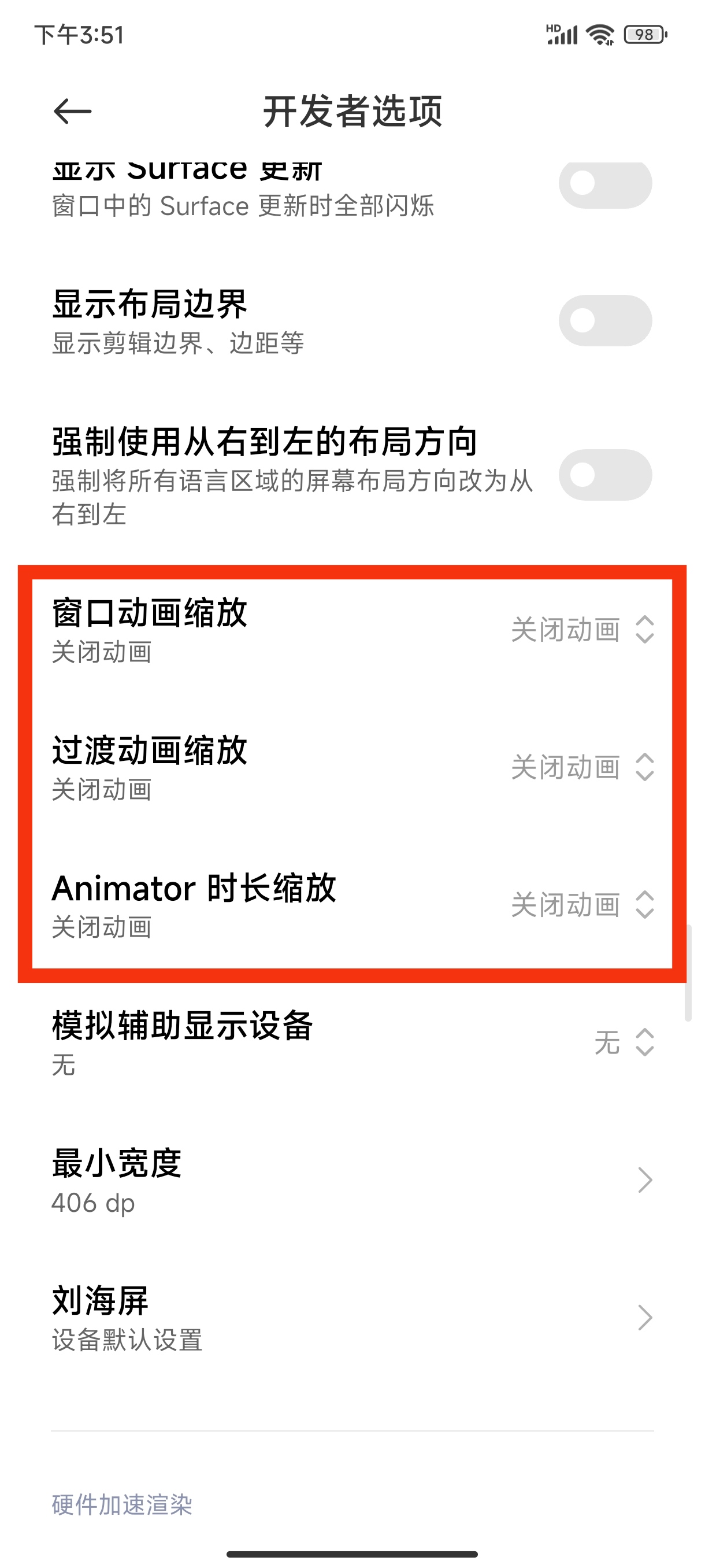Open 窗口动画缩放 dropdown

click(352, 630)
